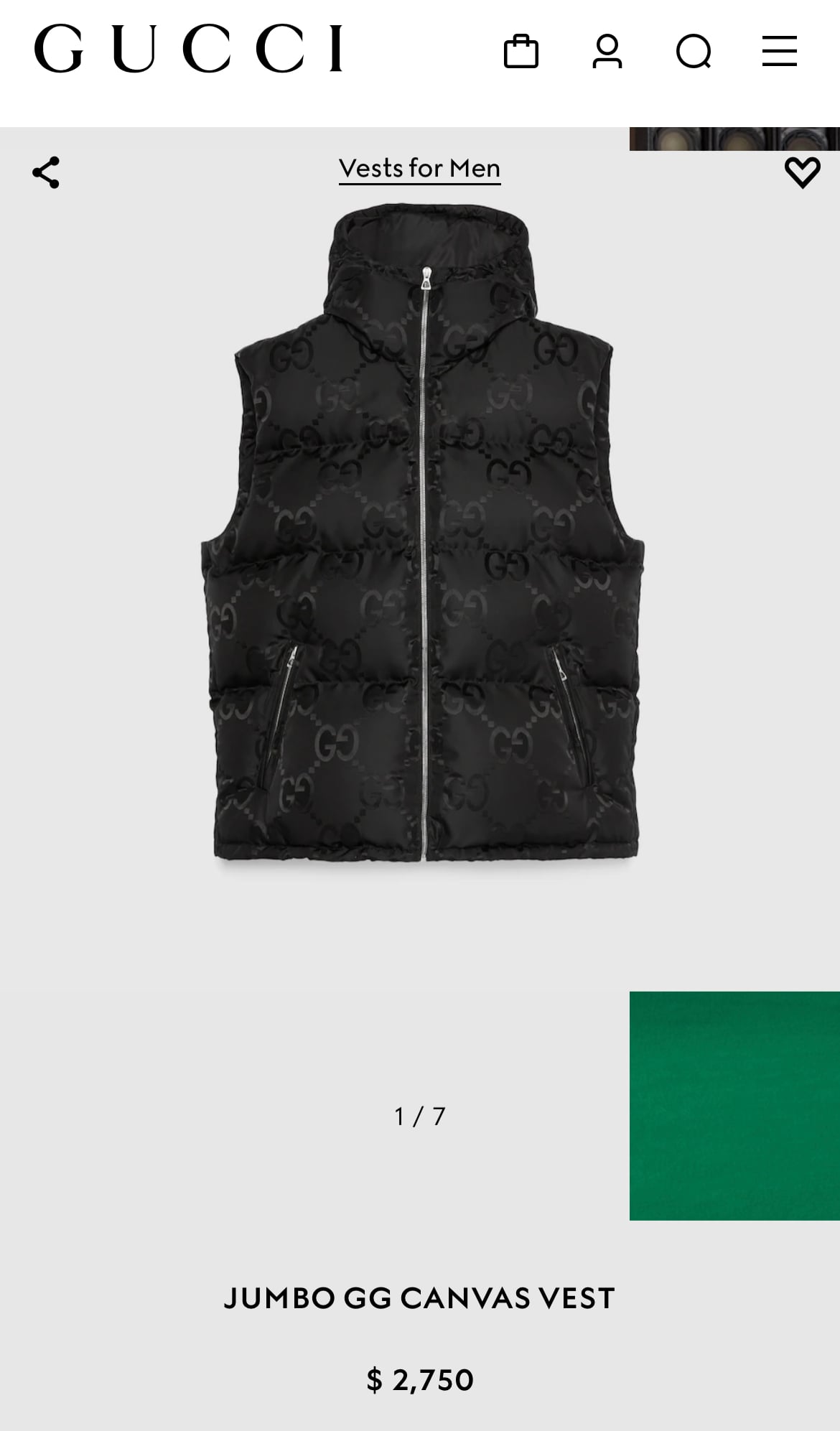The width and height of the screenshot is (840, 1431).
Task: Save vest to wishlist with heart
Action: pyautogui.click(x=802, y=172)
